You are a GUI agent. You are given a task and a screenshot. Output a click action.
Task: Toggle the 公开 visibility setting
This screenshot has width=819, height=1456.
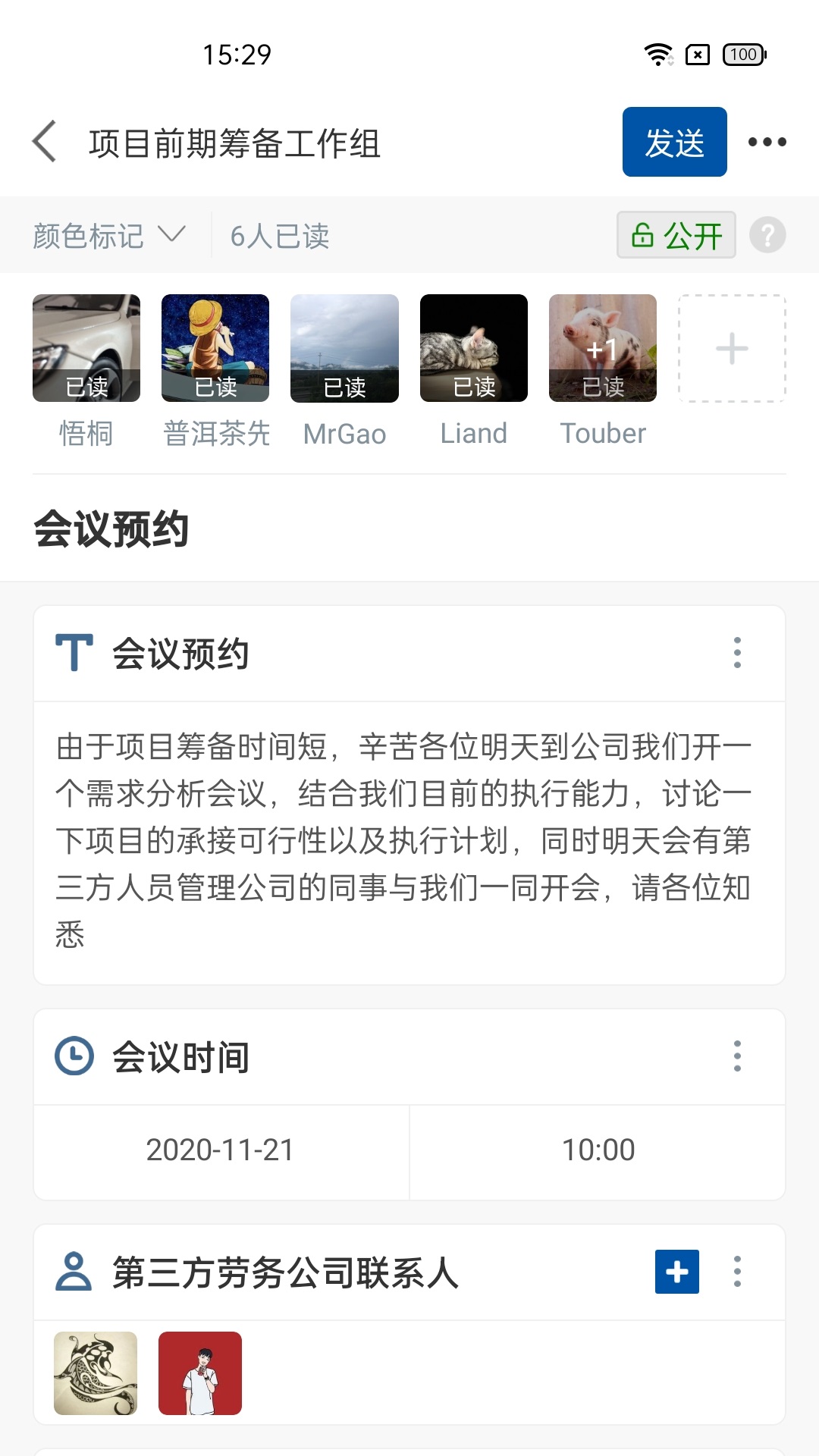coord(676,234)
